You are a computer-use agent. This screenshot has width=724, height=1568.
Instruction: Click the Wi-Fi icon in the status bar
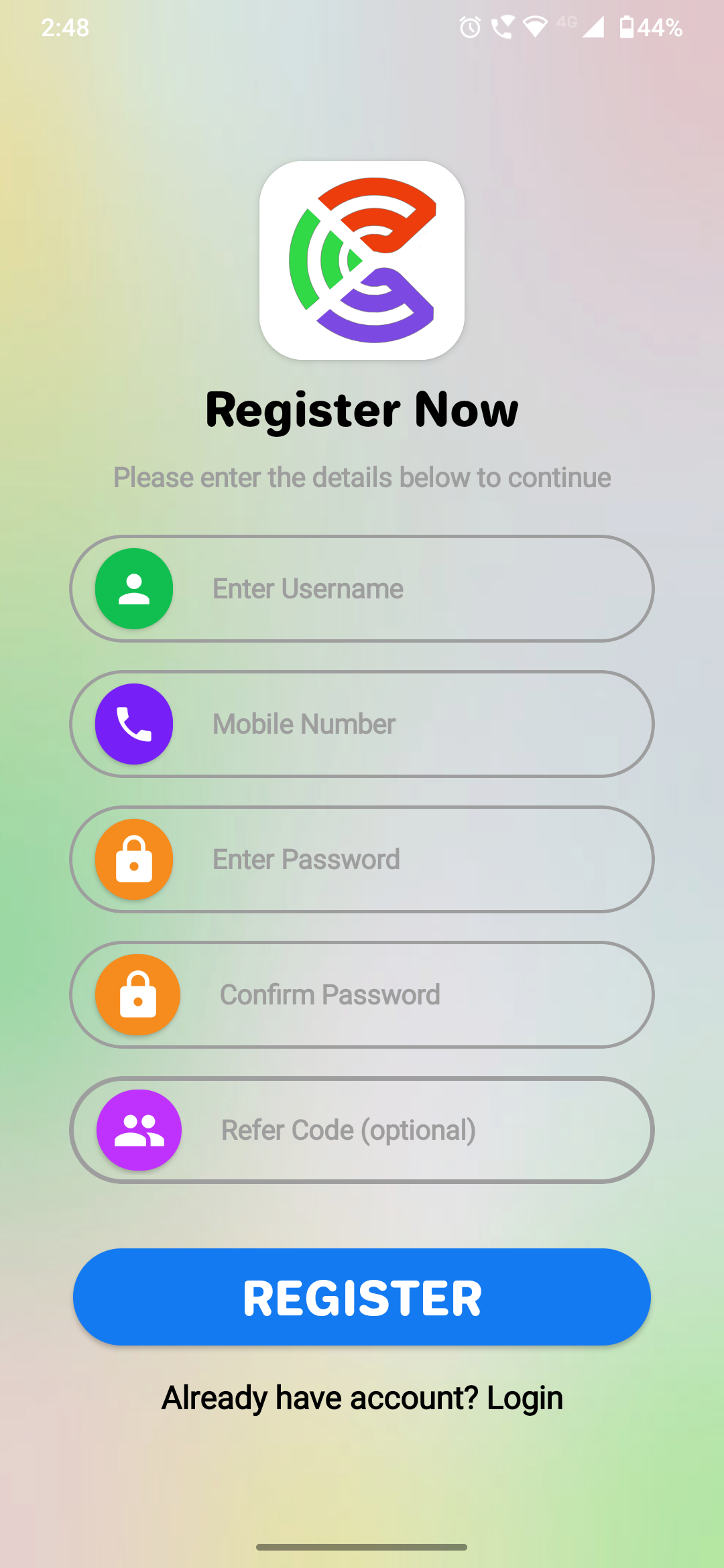coord(534,27)
